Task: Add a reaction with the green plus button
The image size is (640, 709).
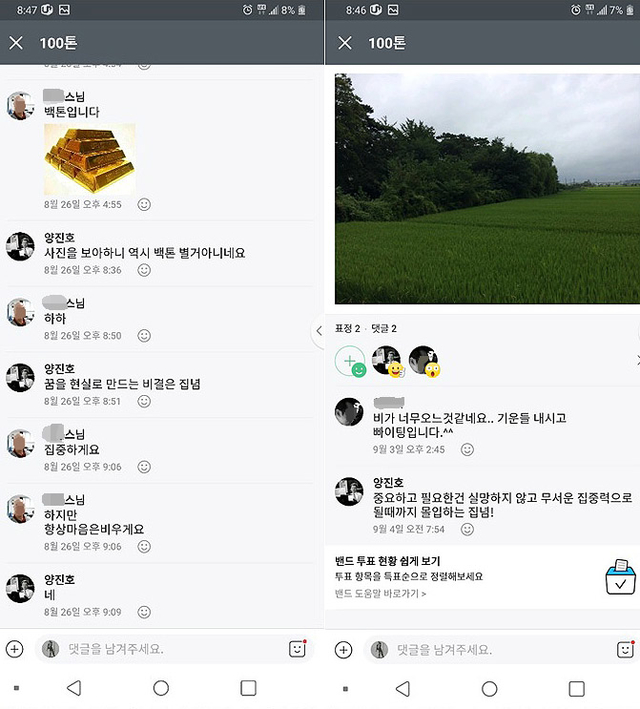Action: pyautogui.click(x=350, y=361)
